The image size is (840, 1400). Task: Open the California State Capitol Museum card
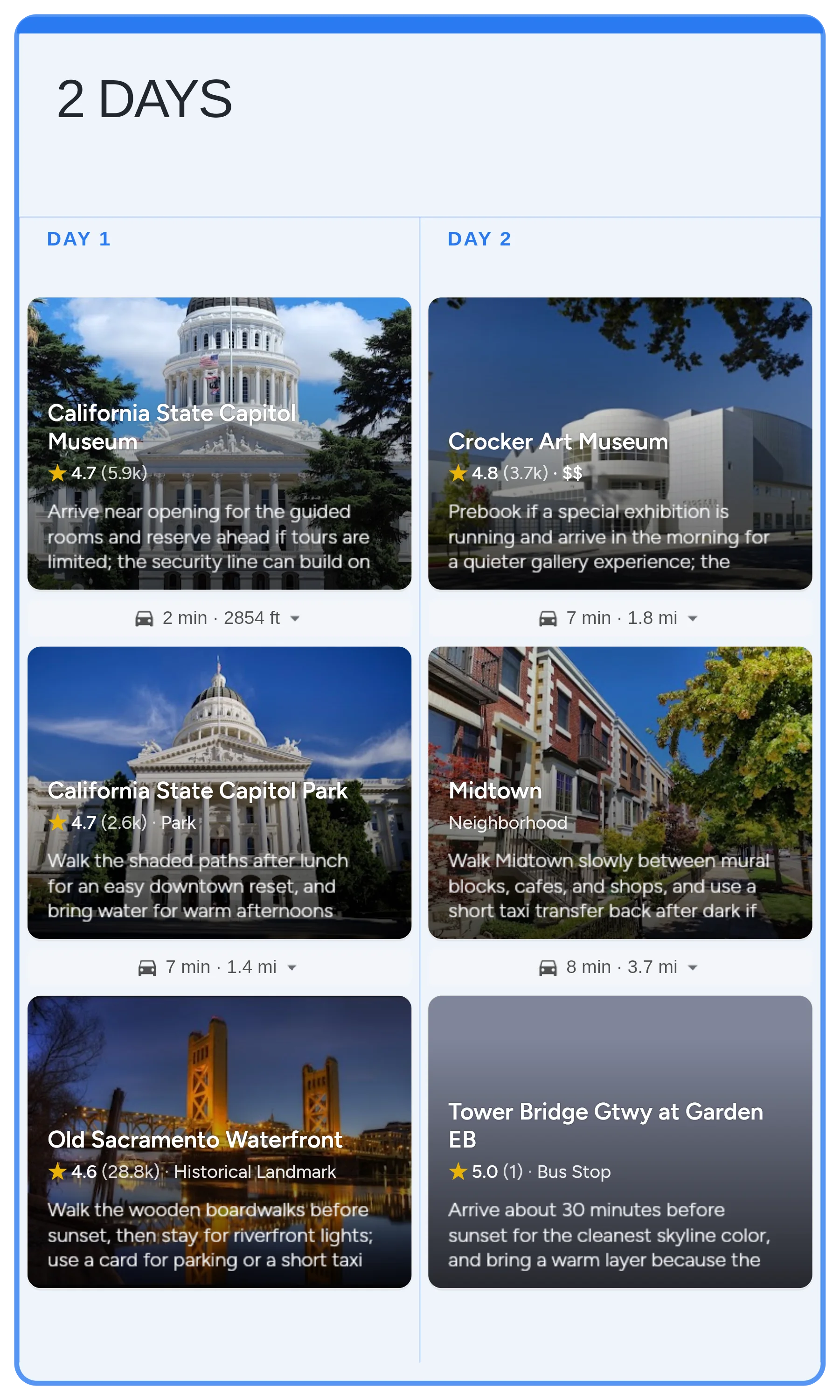coord(219,443)
